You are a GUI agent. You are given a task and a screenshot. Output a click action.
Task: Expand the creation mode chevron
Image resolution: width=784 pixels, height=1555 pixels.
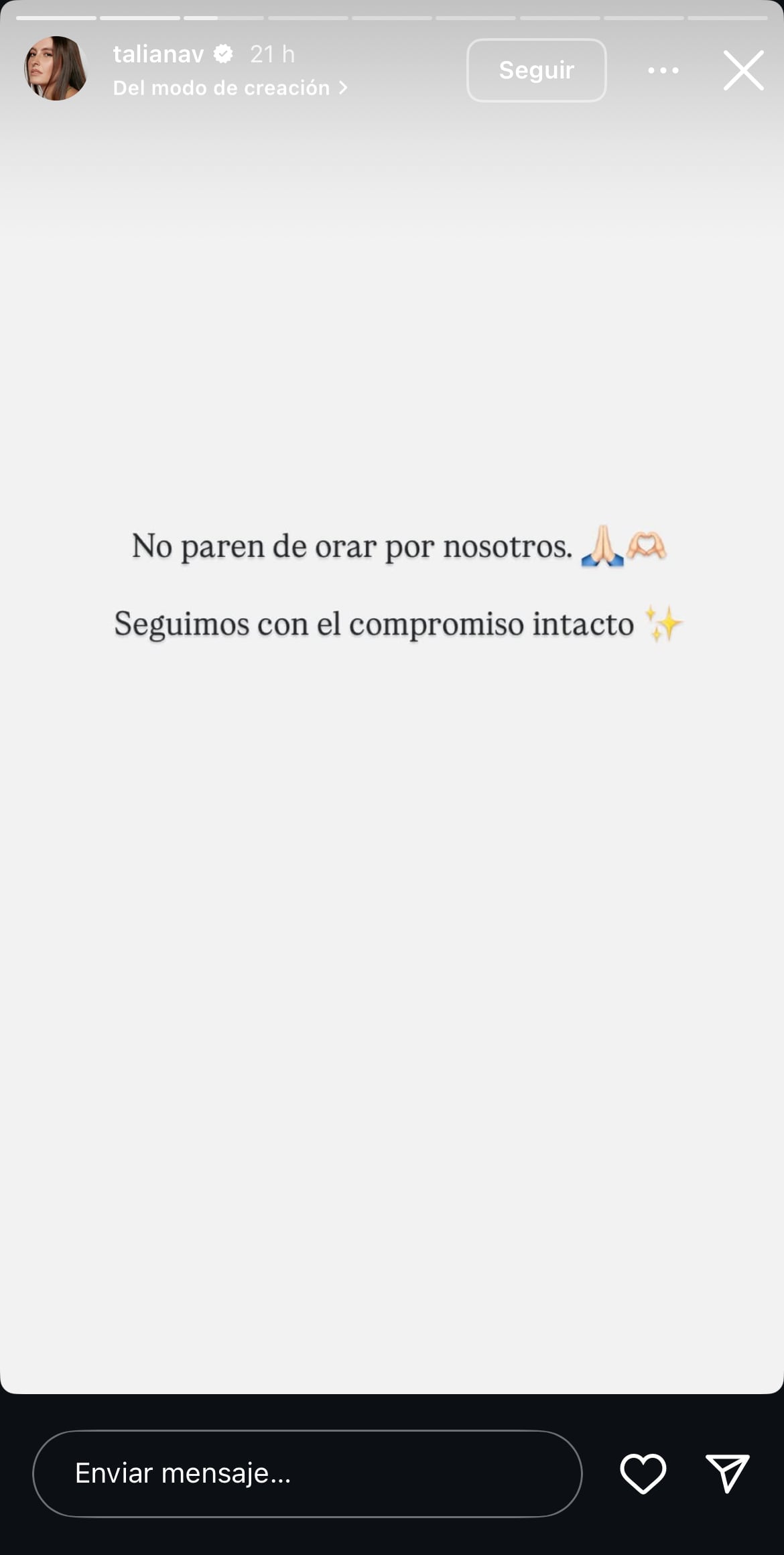point(343,87)
